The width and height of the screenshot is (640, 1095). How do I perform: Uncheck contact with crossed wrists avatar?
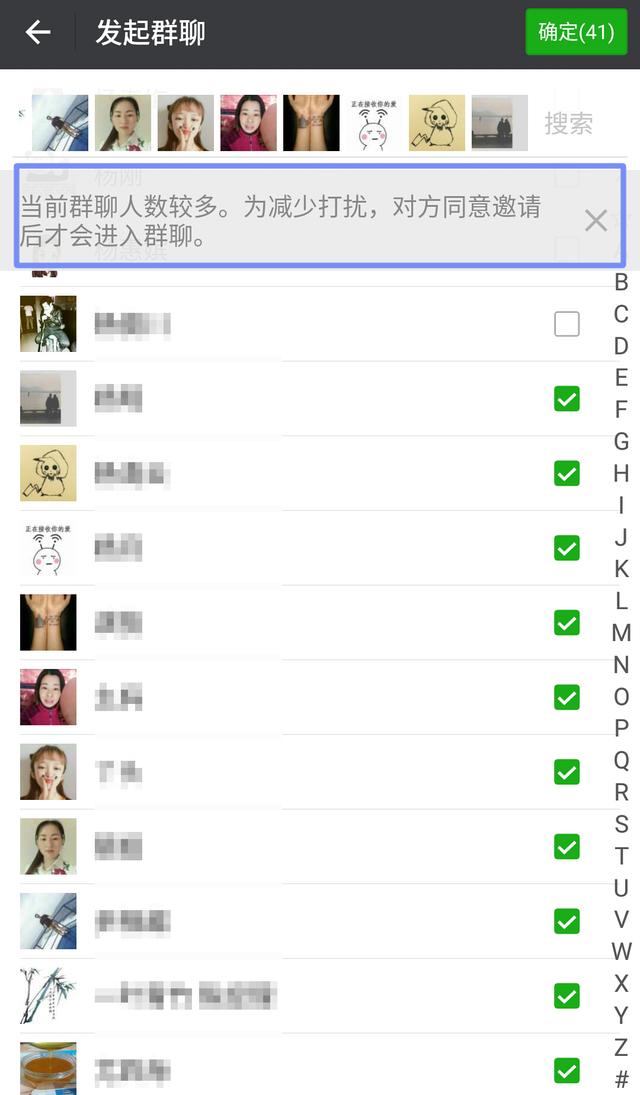click(567, 623)
